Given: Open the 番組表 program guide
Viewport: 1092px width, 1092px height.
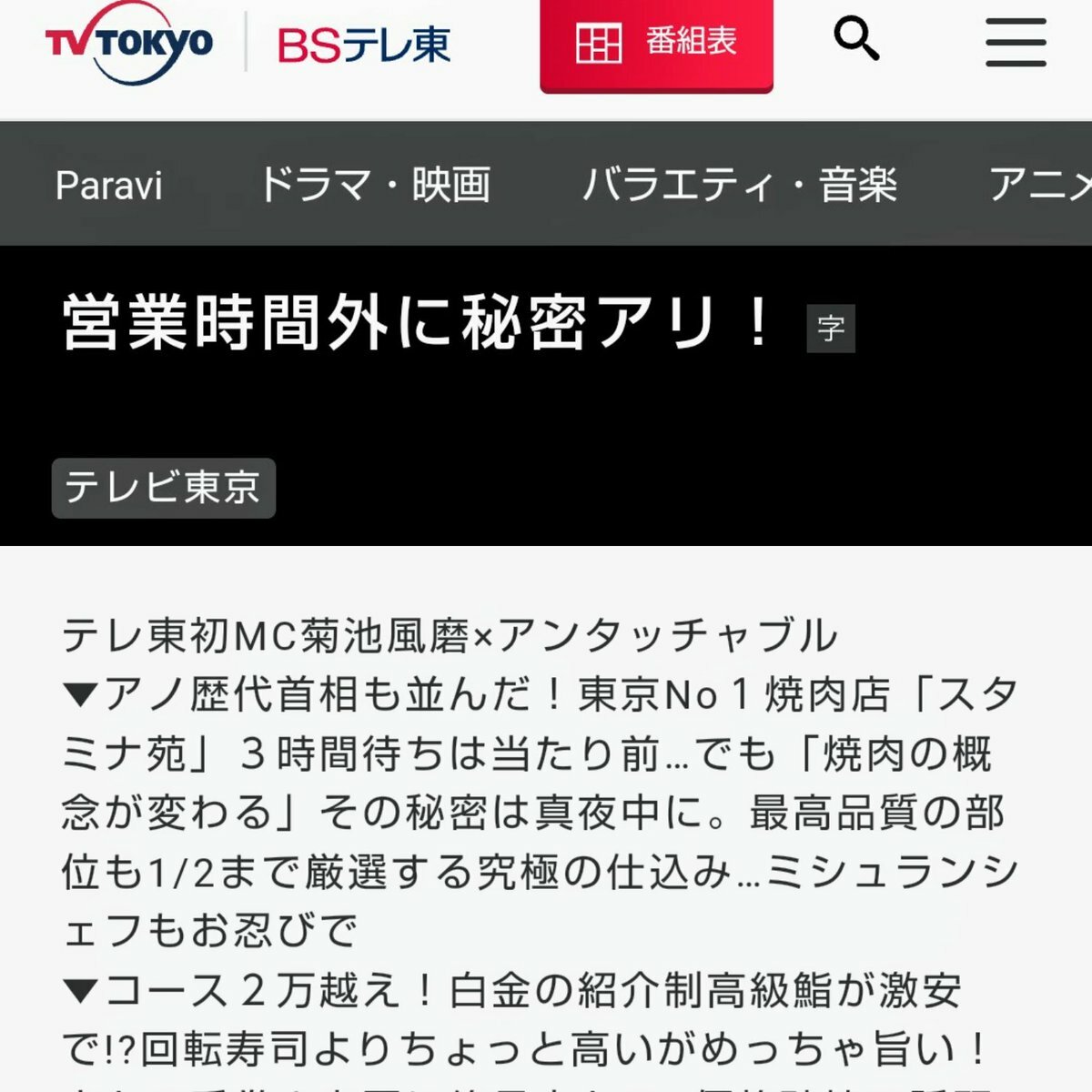Looking at the screenshot, I should tap(656, 43).
